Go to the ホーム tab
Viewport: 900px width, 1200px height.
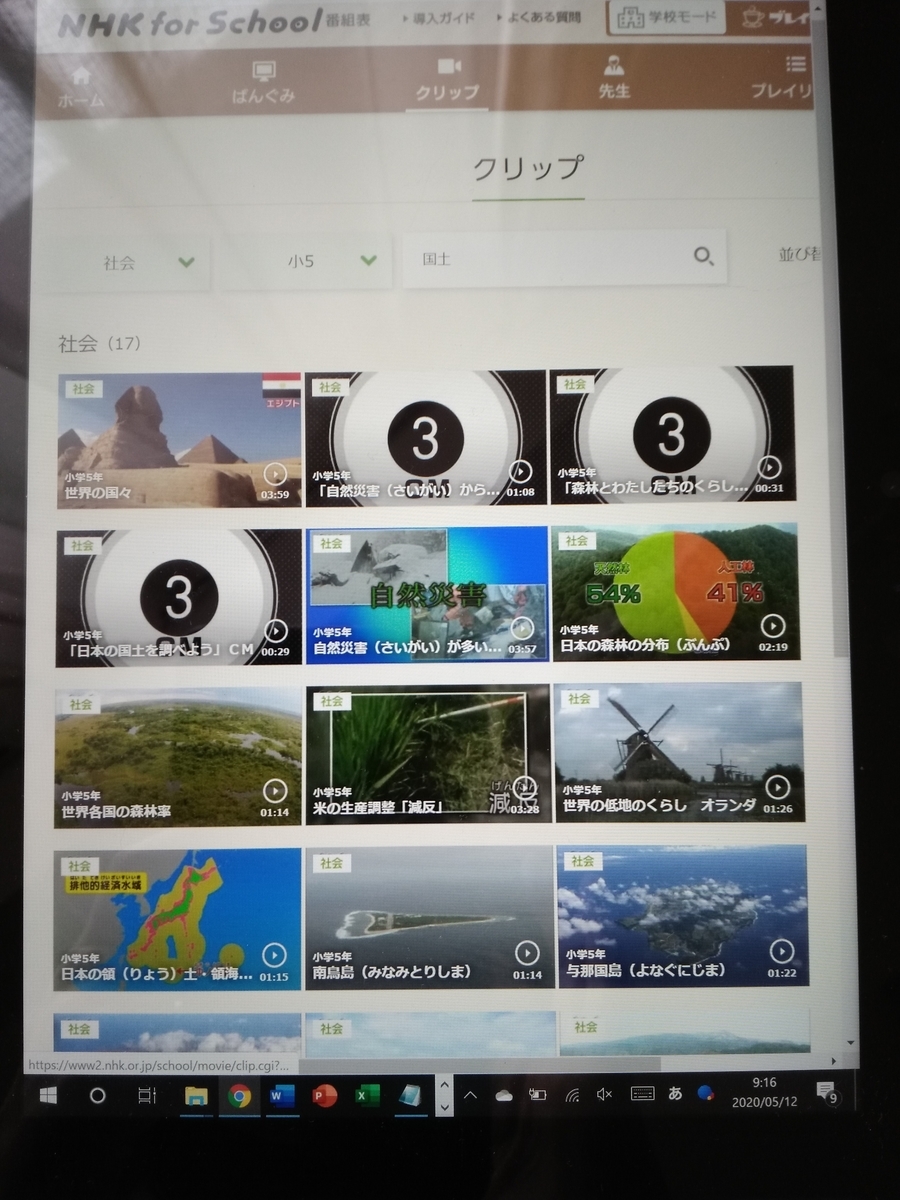[x=80, y=86]
